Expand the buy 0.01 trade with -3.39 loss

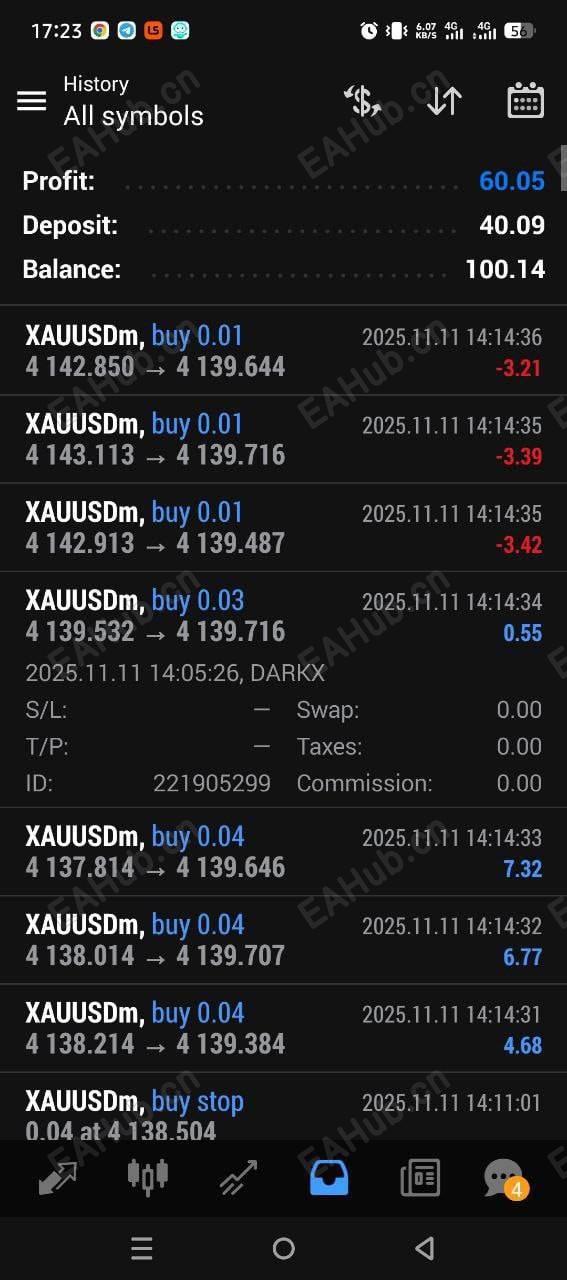(283, 439)
